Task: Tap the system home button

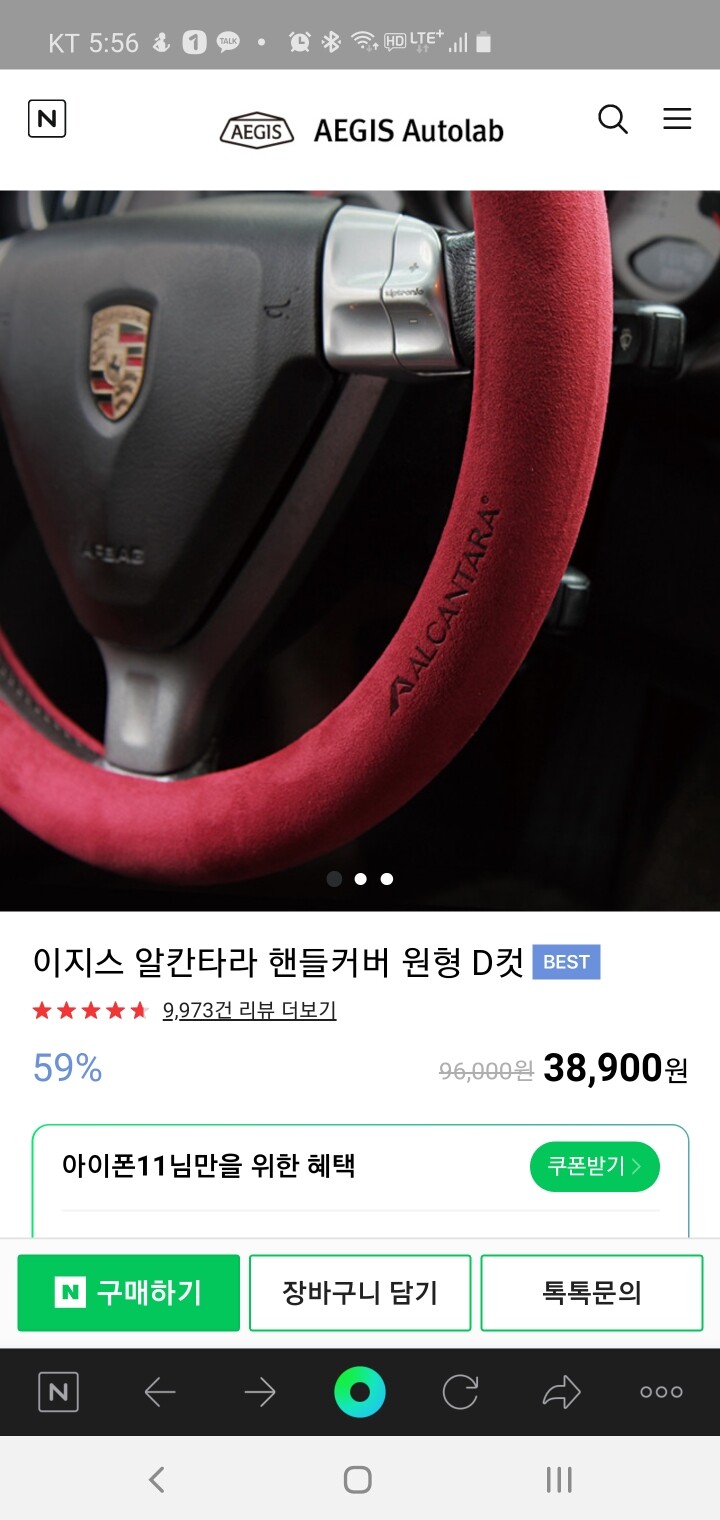Action: coord(357,1479)
